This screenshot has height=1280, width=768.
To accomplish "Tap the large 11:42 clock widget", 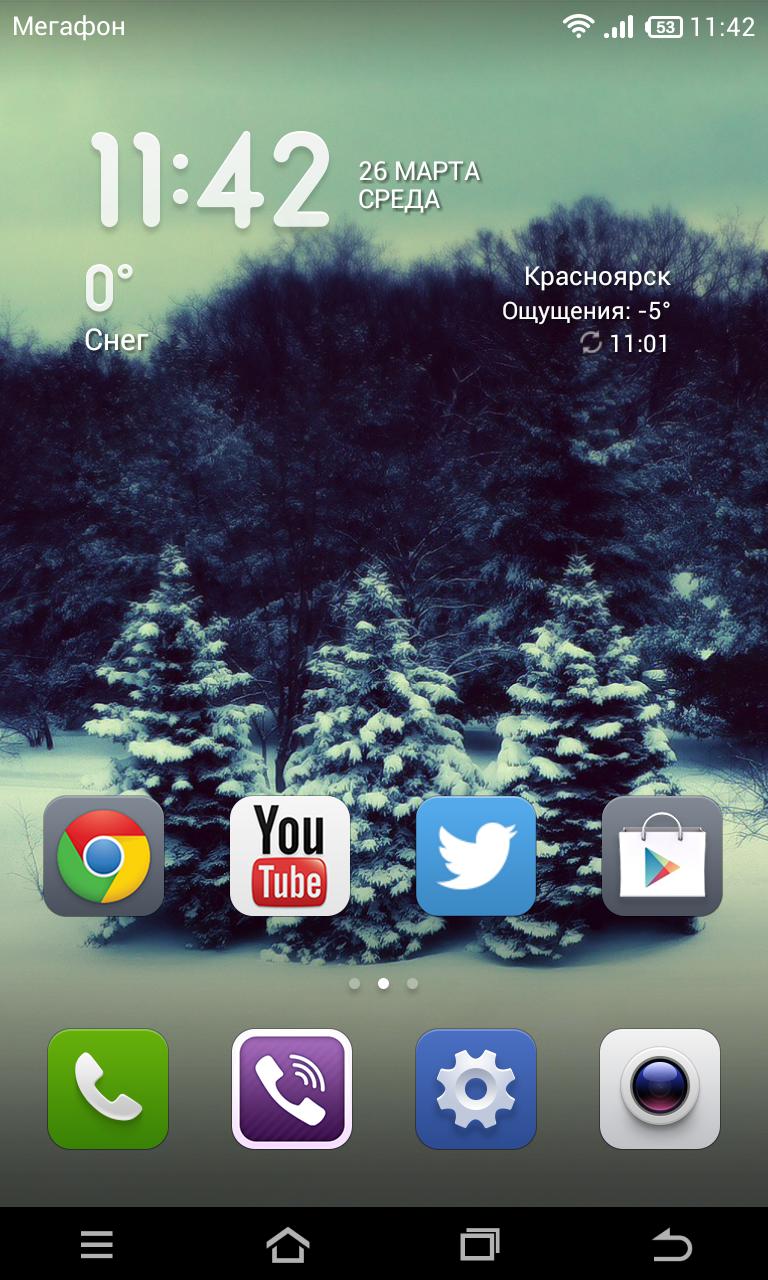I will coord(210,180).
